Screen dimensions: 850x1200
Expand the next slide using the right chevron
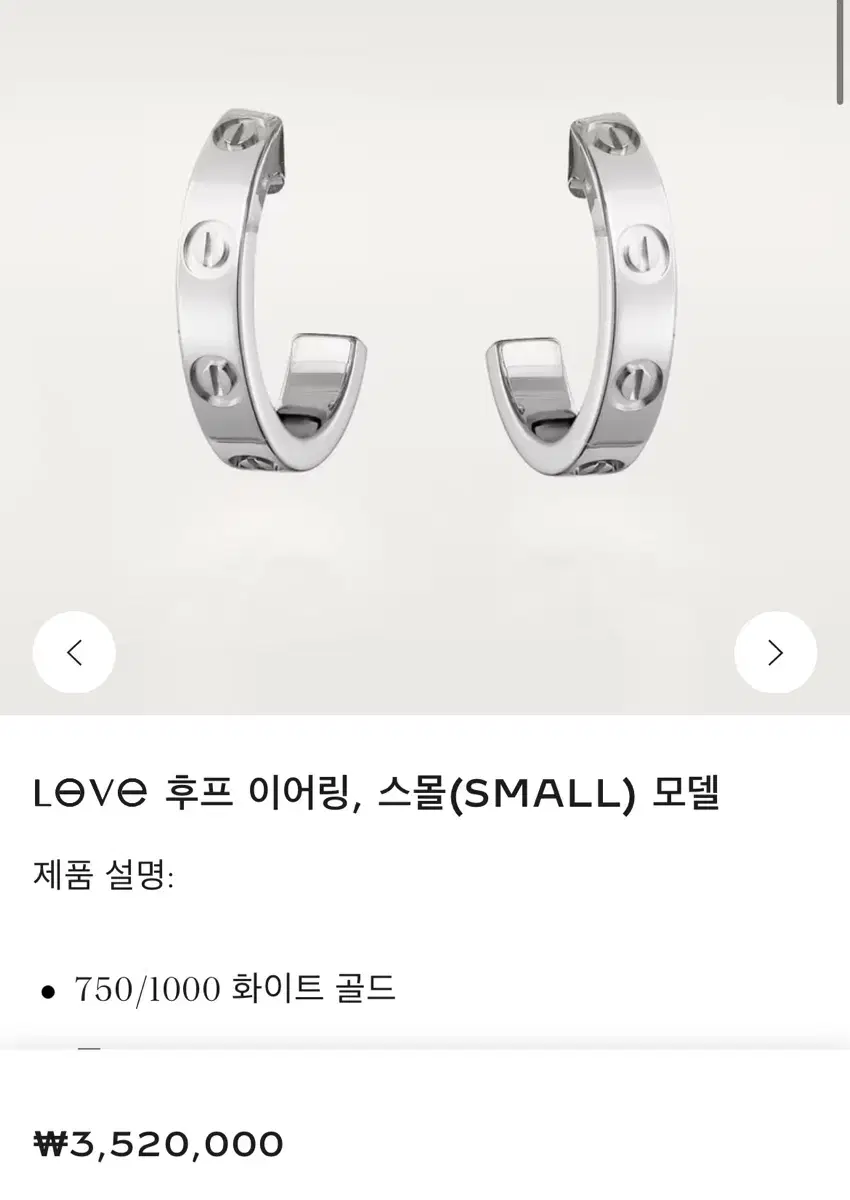click(775, 652)
